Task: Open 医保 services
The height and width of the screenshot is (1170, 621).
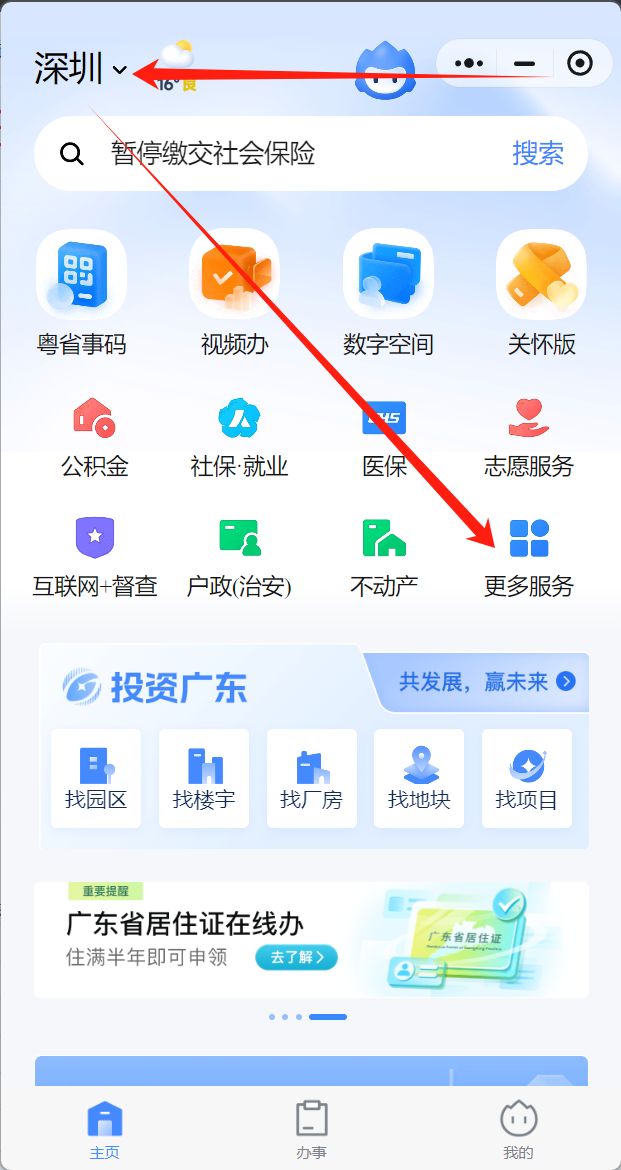Action: tap(384, 437)
